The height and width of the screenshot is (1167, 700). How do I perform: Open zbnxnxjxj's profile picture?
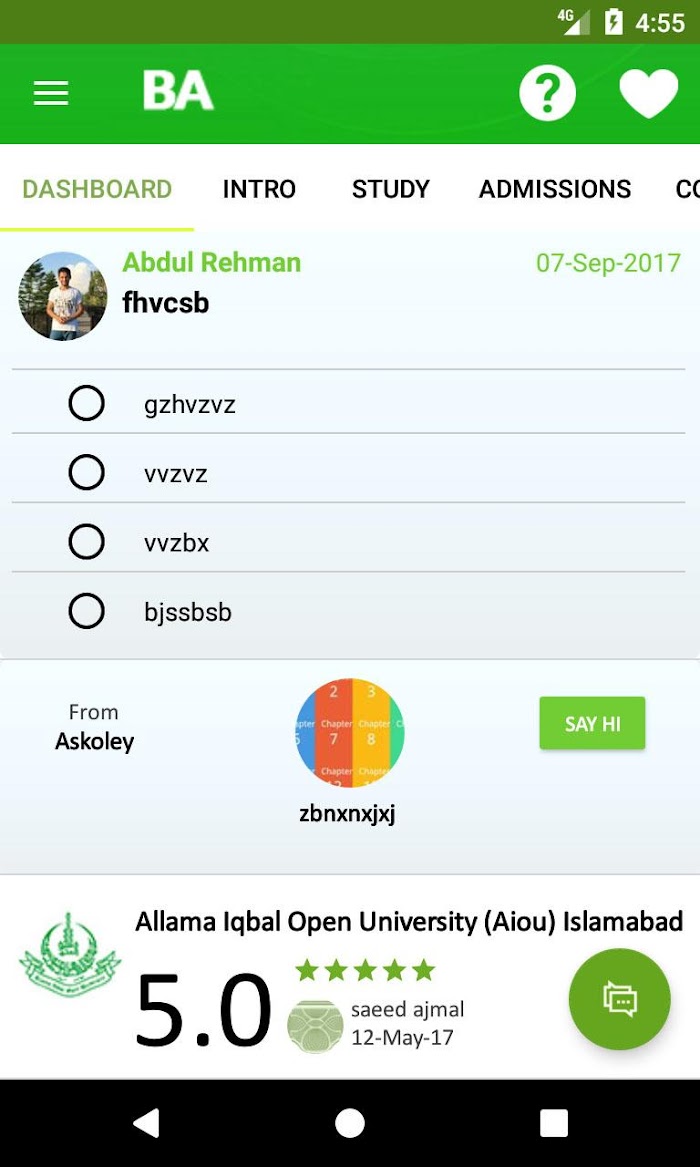[350, 732]
